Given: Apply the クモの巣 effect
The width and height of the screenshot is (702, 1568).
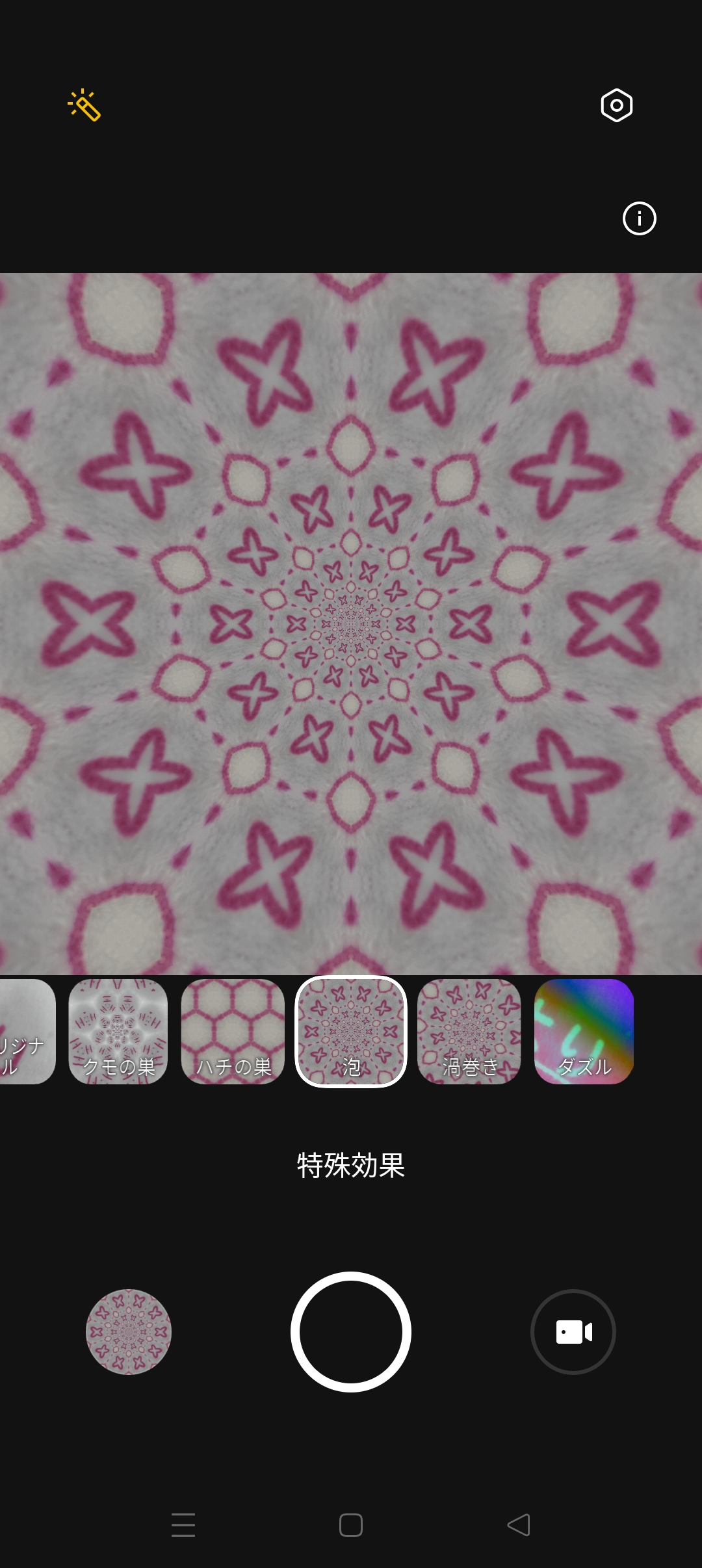Looking at the screenshot, I should pyautogui.click(x=118, y=1032).
